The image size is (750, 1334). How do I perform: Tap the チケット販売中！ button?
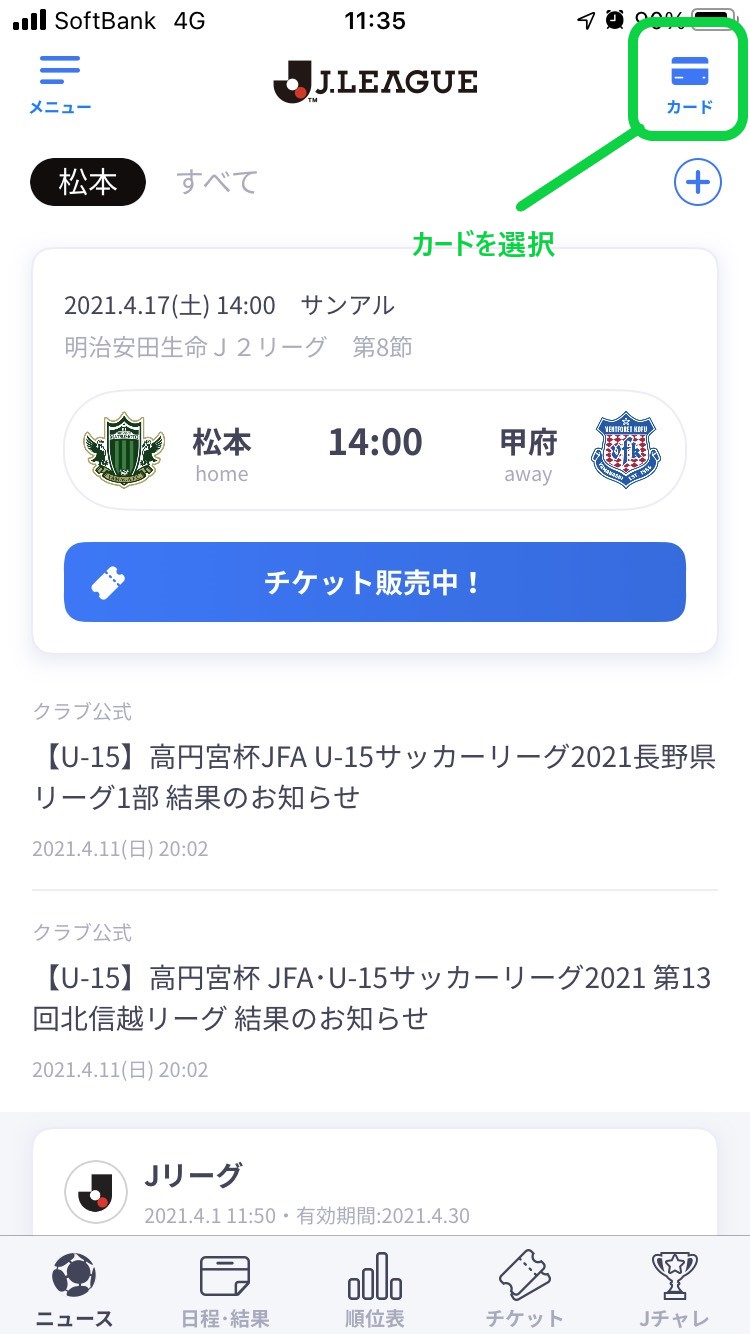coord(375,582)
